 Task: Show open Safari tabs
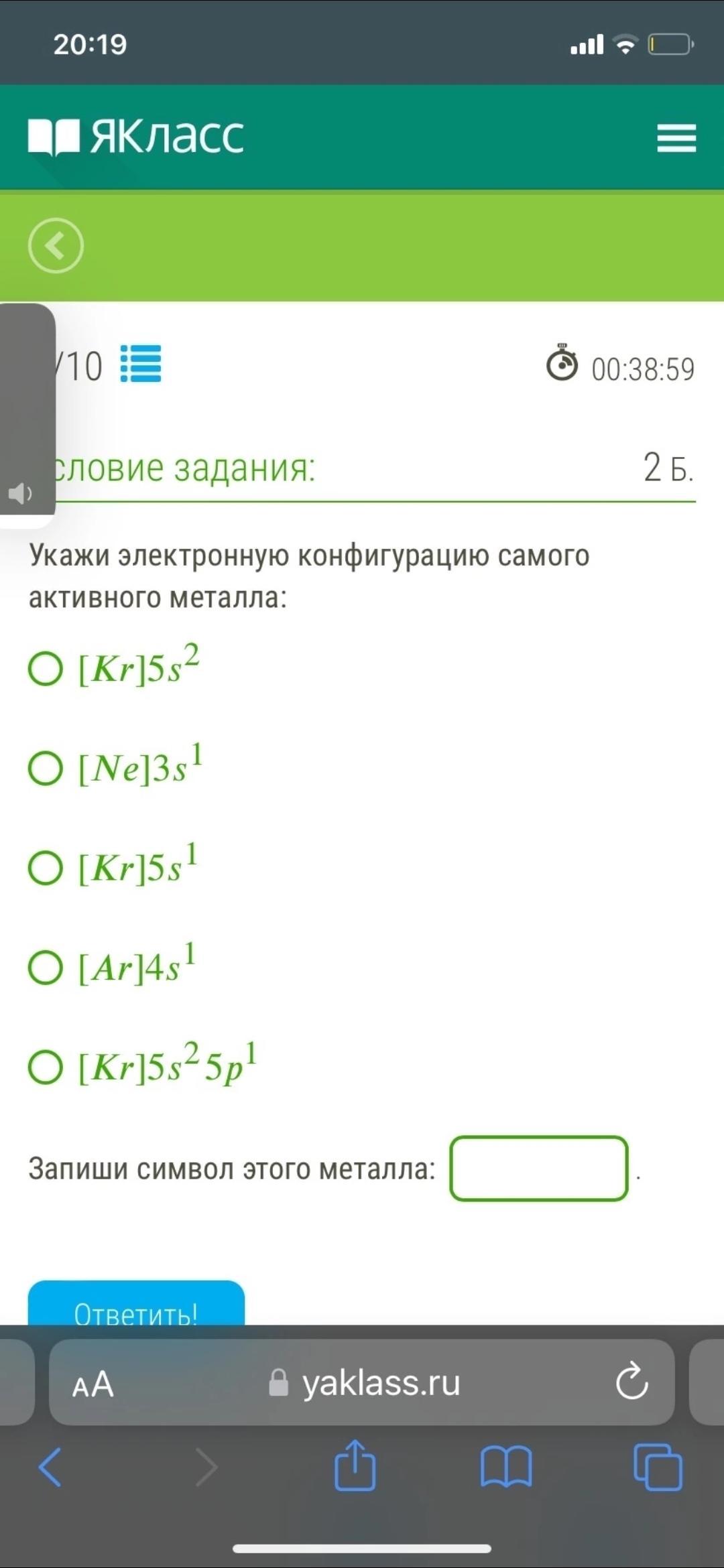(x=658, y=1467)
